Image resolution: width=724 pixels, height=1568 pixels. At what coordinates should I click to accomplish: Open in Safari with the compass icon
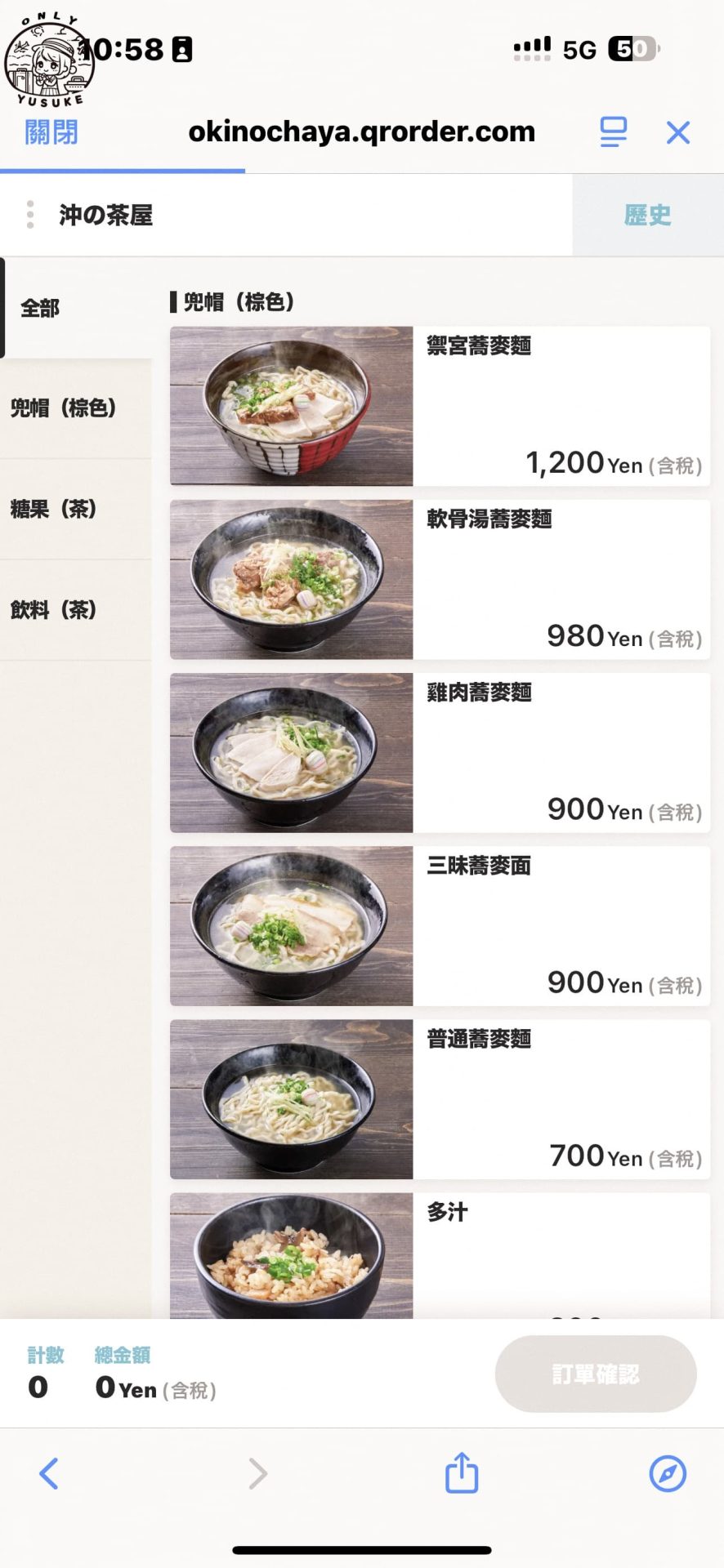pyautogui.click(x=668, y=1473)
